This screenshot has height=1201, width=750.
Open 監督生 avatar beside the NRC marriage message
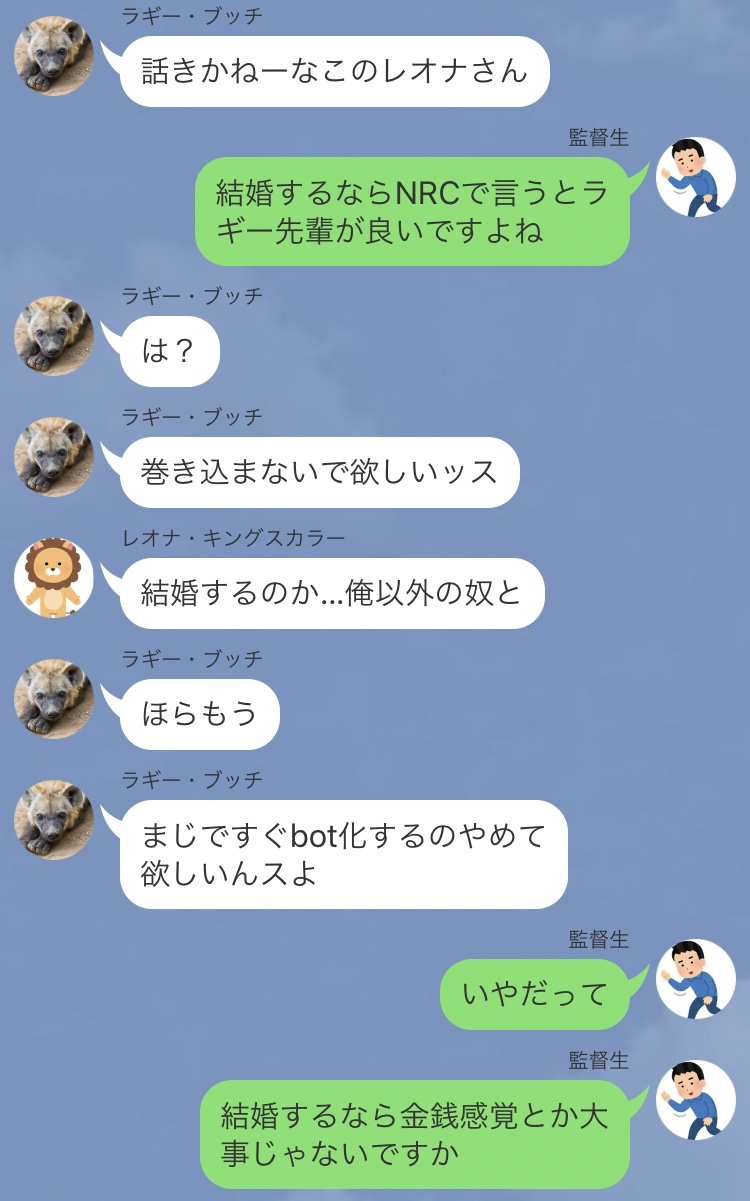click(x=696, y=177)
